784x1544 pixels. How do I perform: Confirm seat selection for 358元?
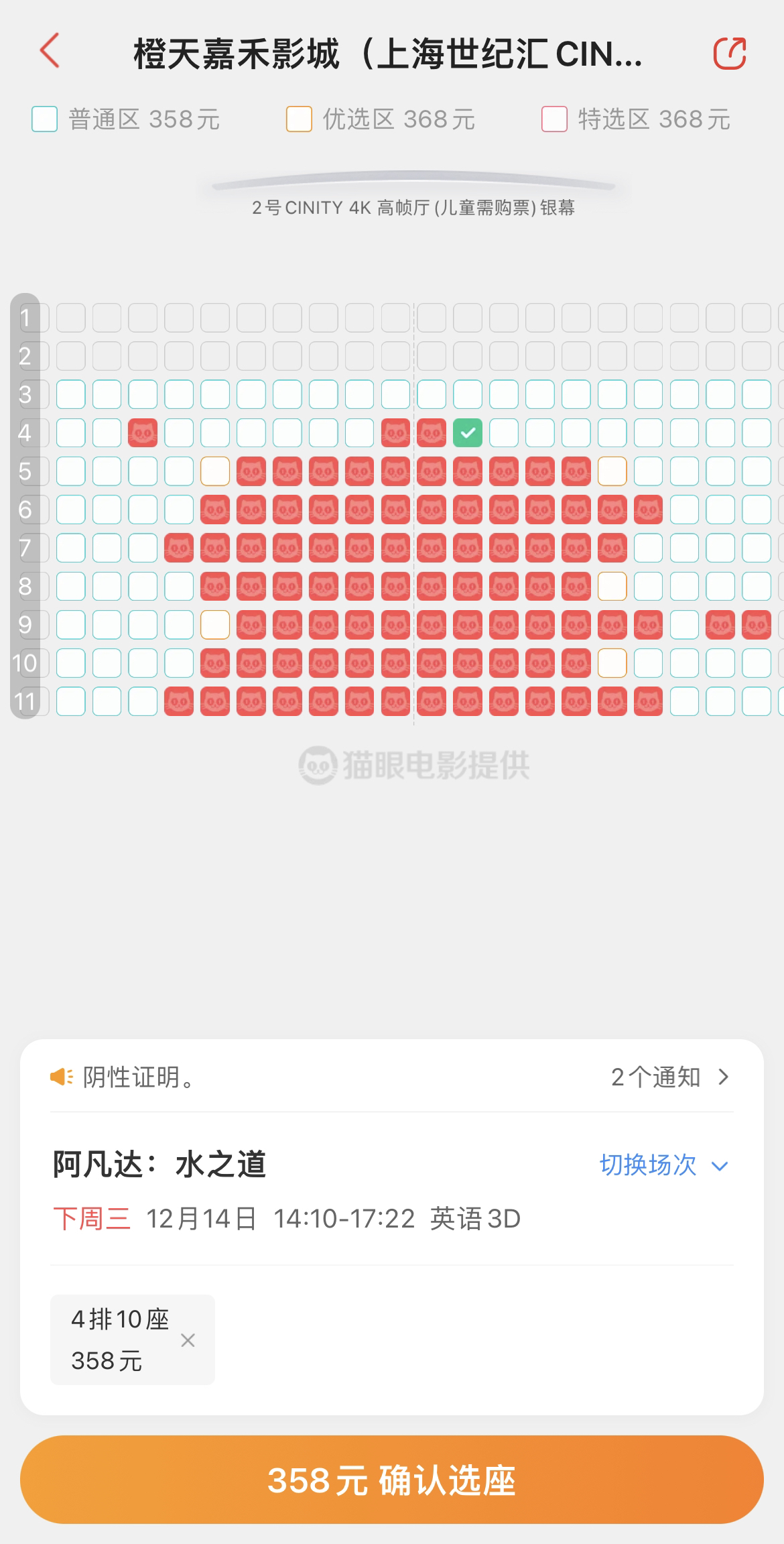click(392, 1481)
